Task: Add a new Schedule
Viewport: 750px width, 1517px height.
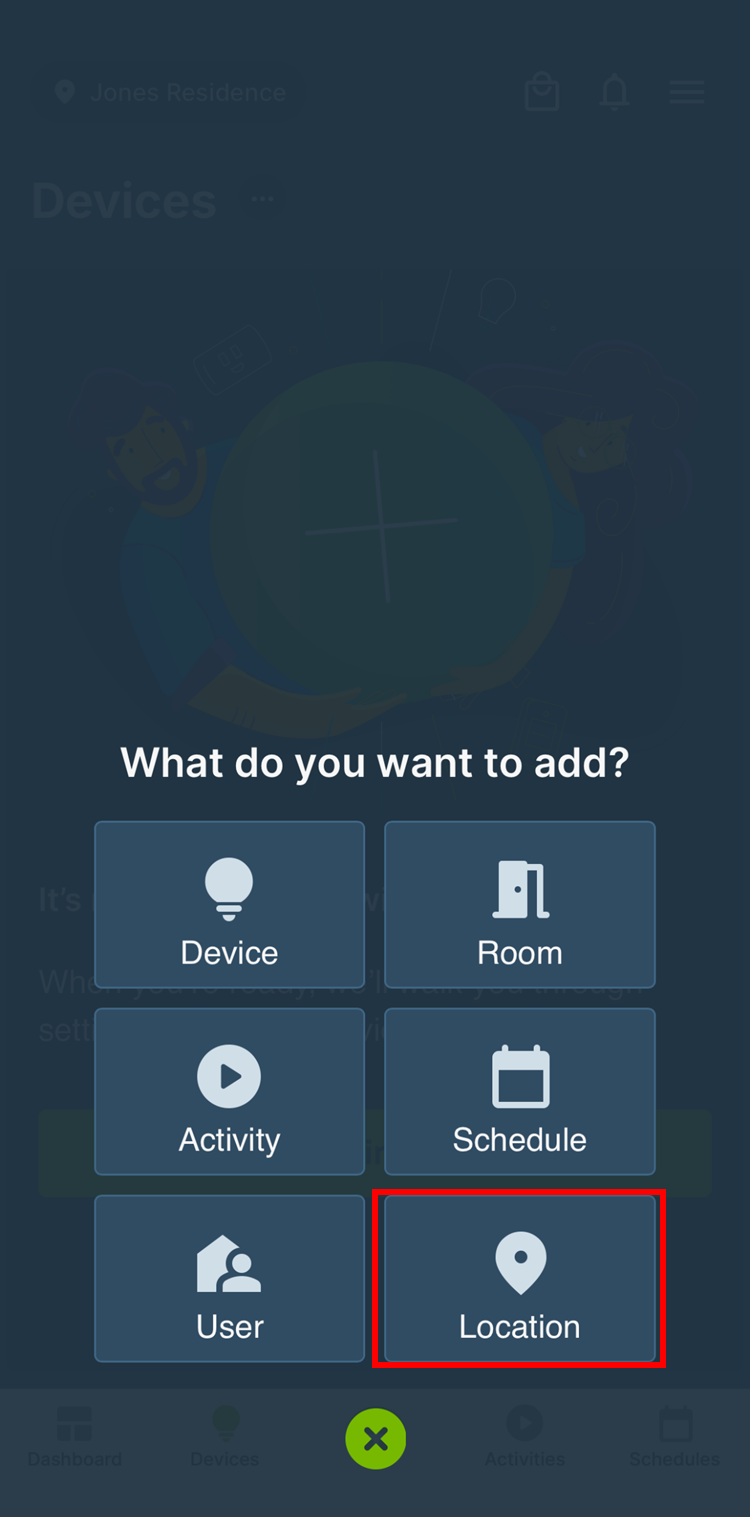Action: coord(519,1091)
